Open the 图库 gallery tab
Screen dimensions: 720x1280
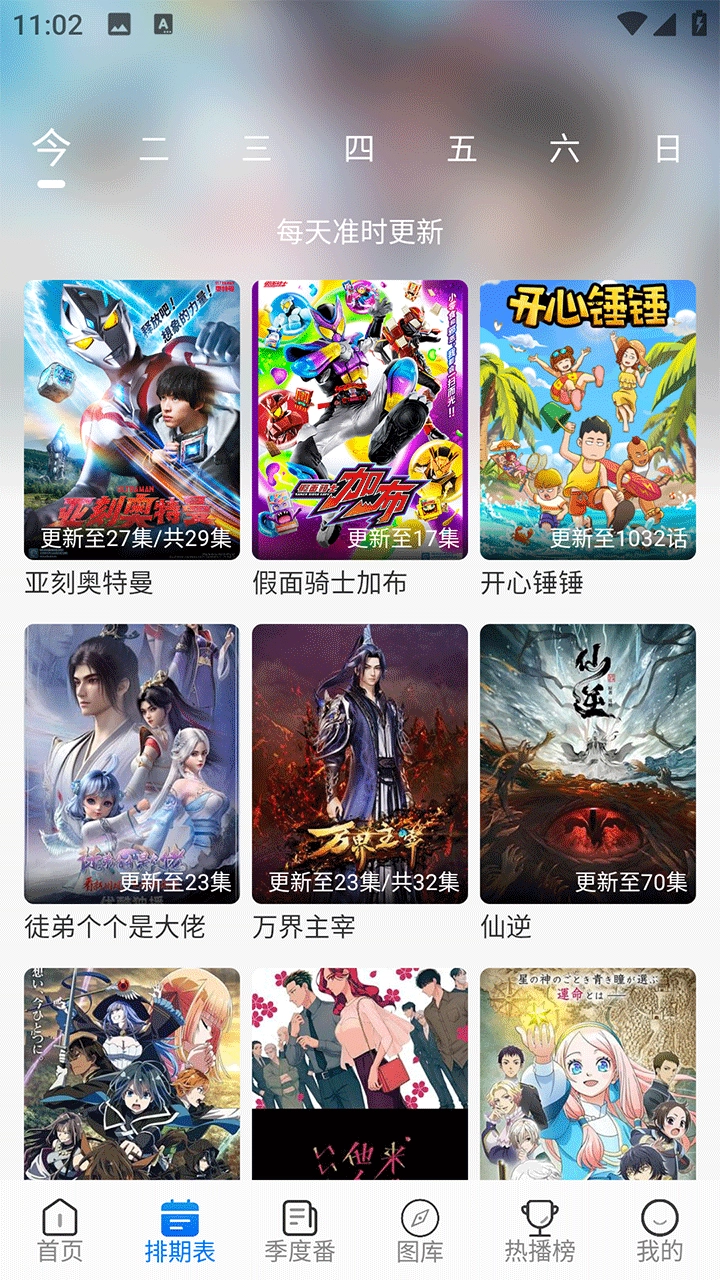(x=420, y=1231)
